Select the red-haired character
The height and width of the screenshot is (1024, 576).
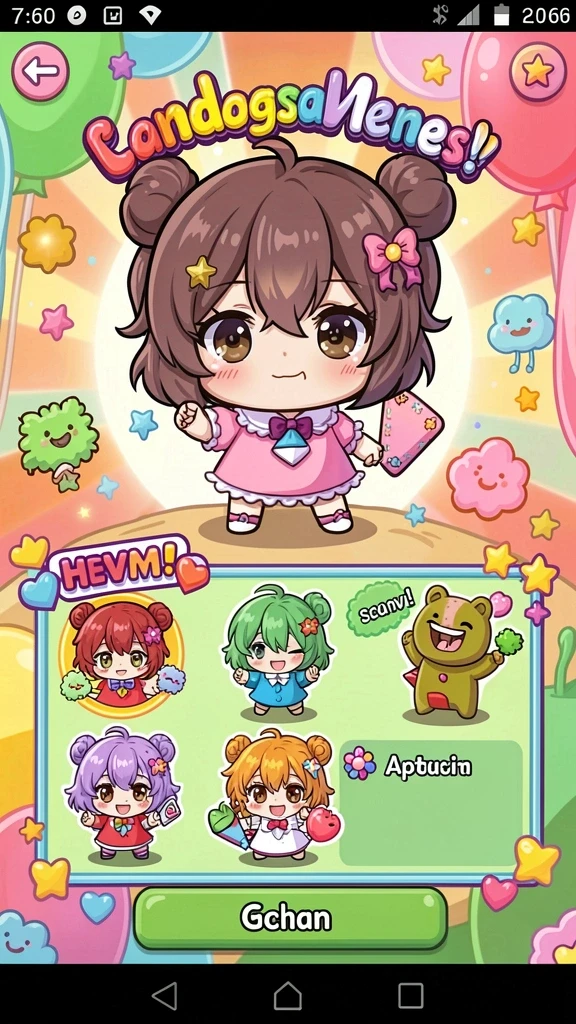click(x=120, y=656)
